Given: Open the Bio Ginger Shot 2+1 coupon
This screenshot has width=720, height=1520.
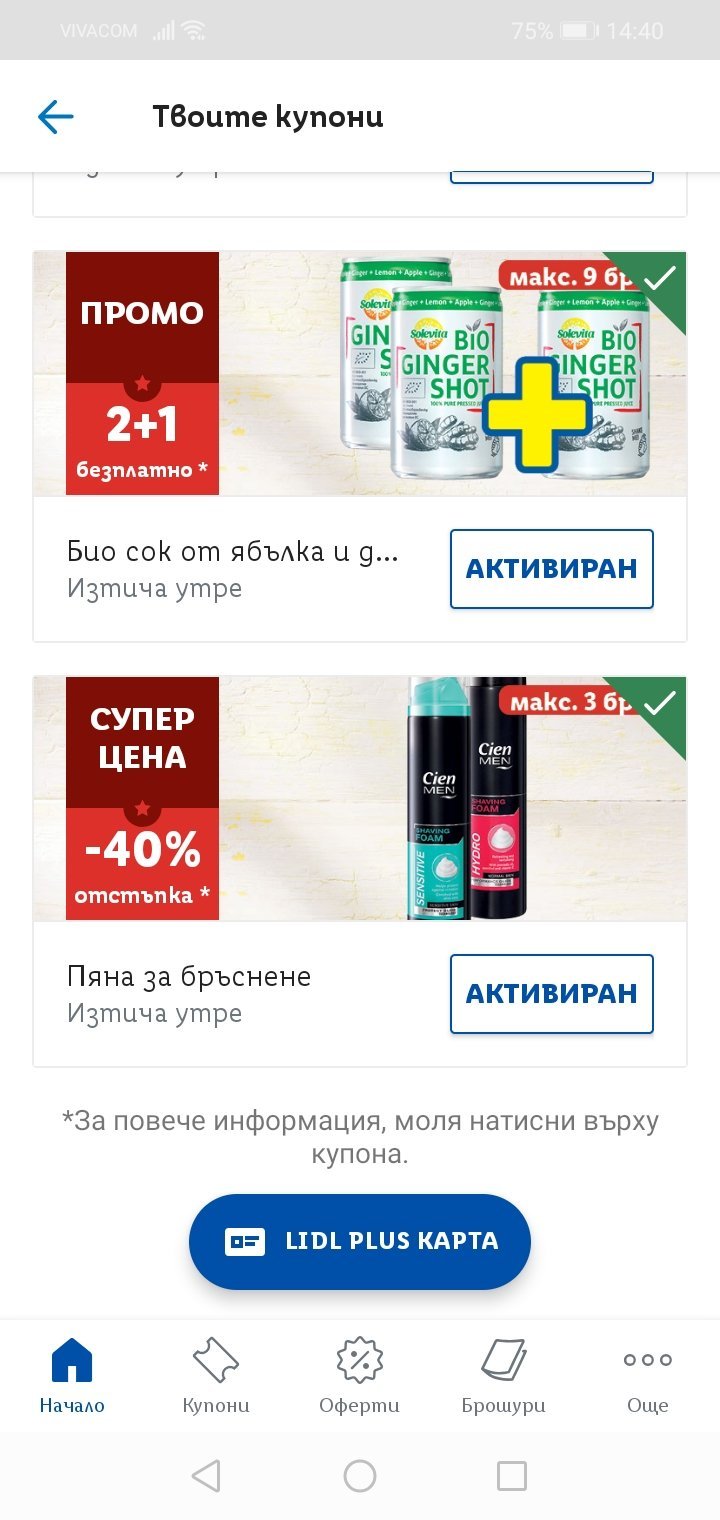Looking at the screenshot, I should click(x=360, y=374).
